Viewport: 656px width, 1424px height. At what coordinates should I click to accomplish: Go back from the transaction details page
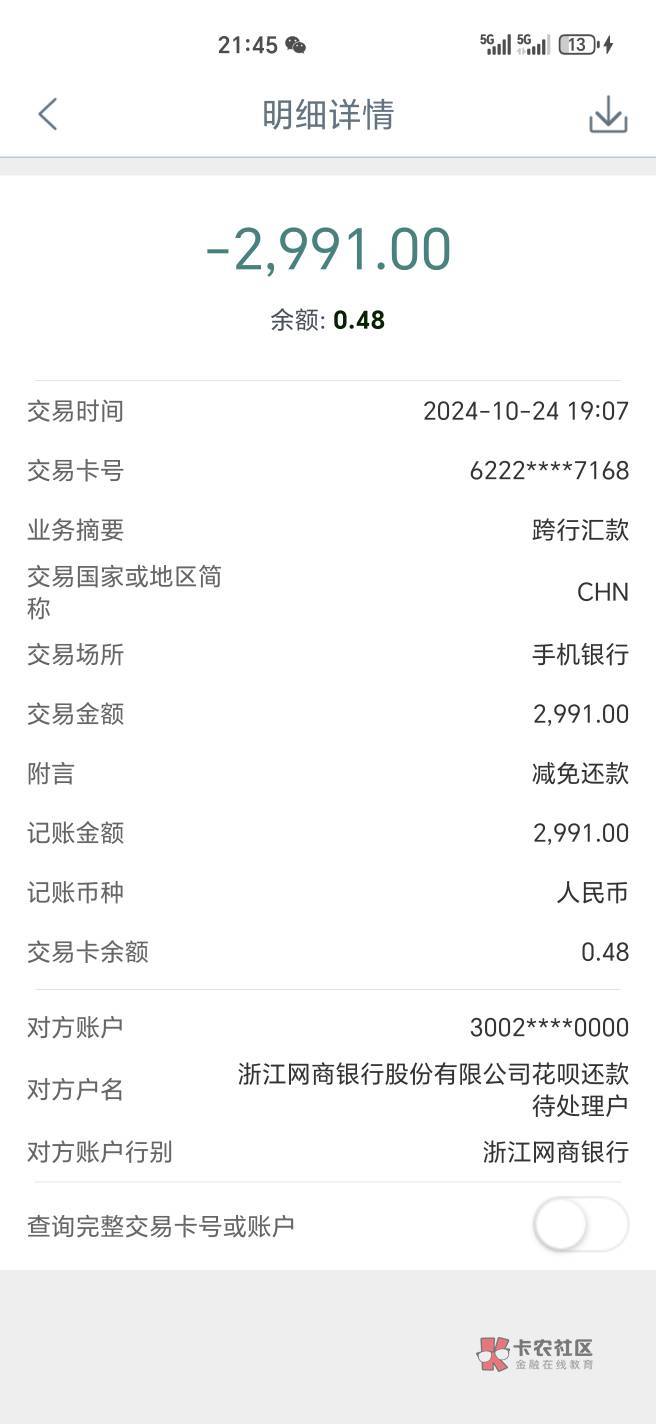click(47, 115)
